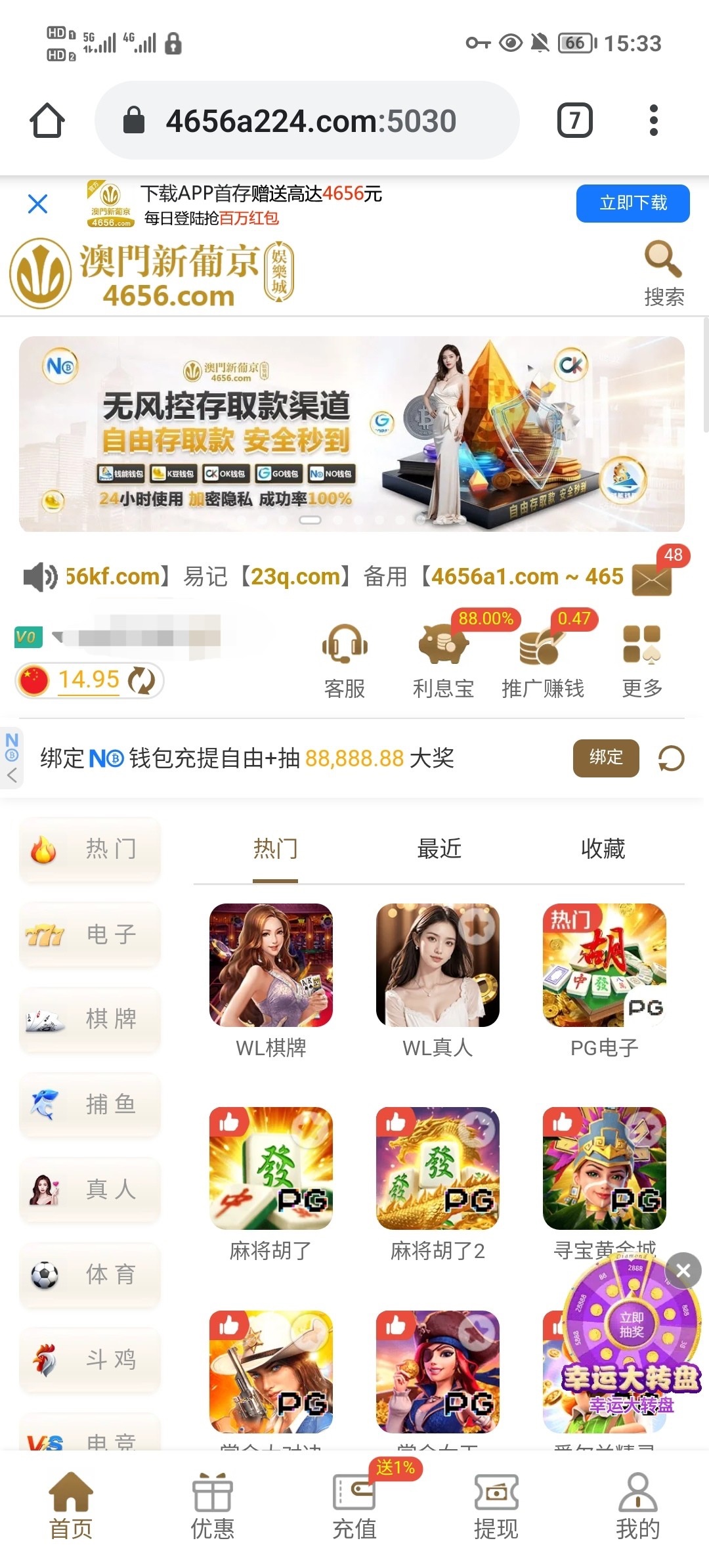Tap the 绑定 bind button
This screenshot has width=709, height=1568.
605,758
